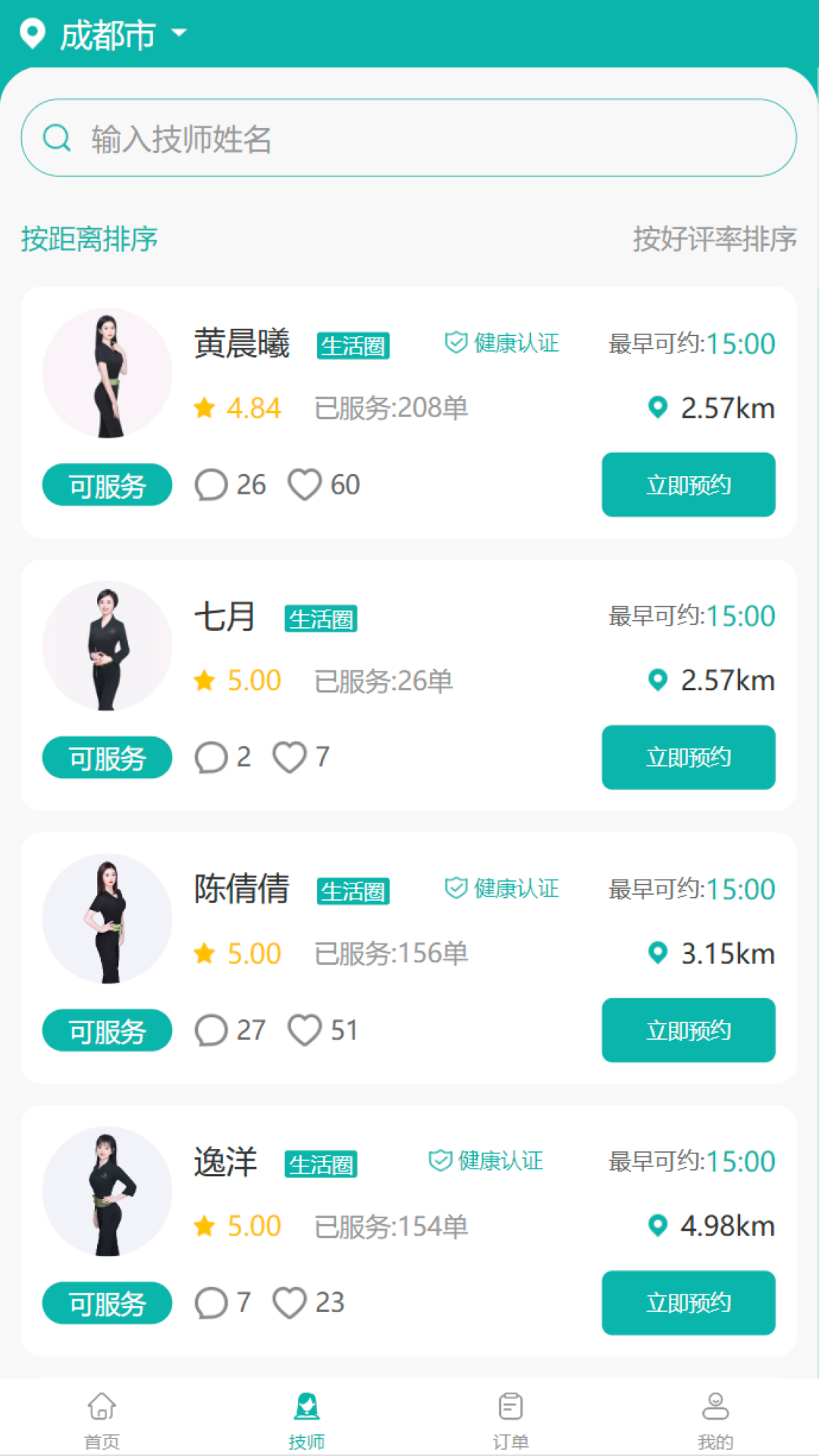Viewport: 819px width, 1456px height.
Task: Switch to the 订单 tab
Action: click(x=511, y=1418)
